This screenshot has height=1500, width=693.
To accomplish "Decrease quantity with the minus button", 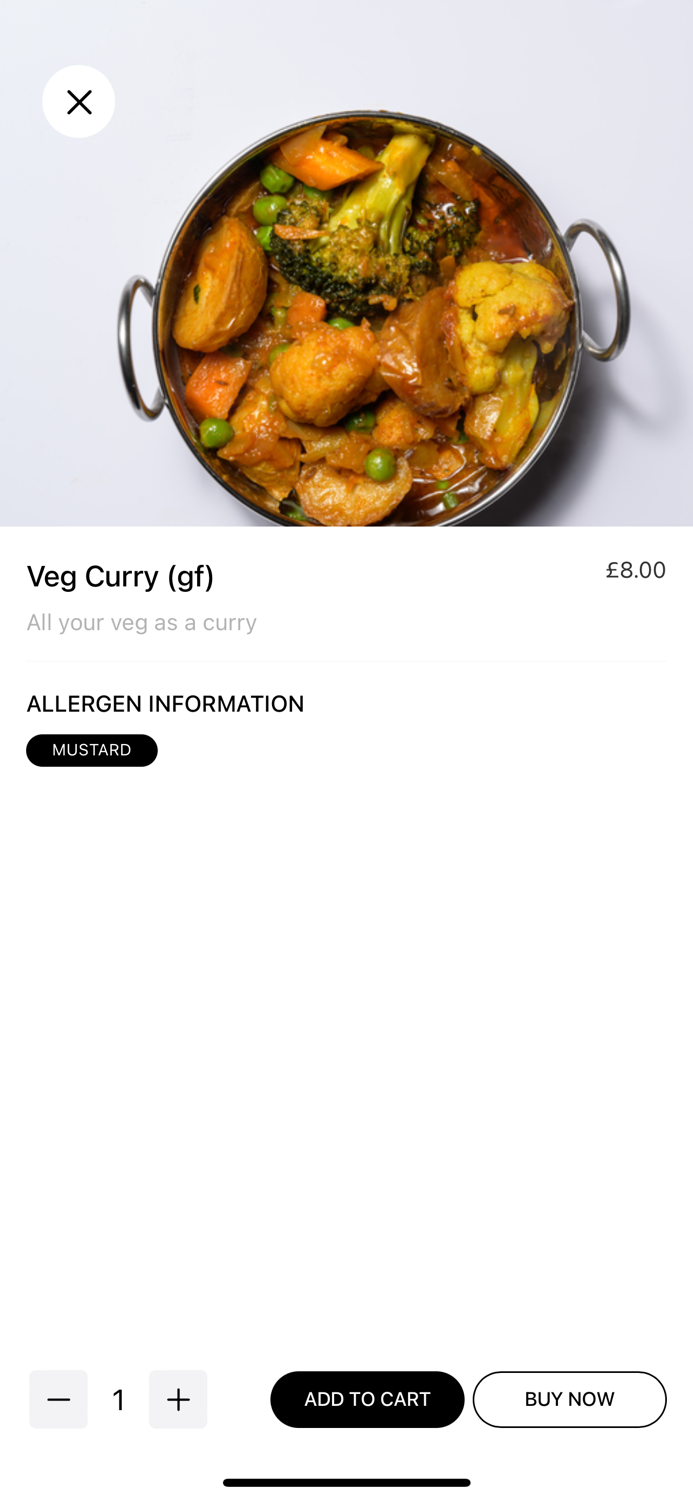I will [x=58, y=1399].
